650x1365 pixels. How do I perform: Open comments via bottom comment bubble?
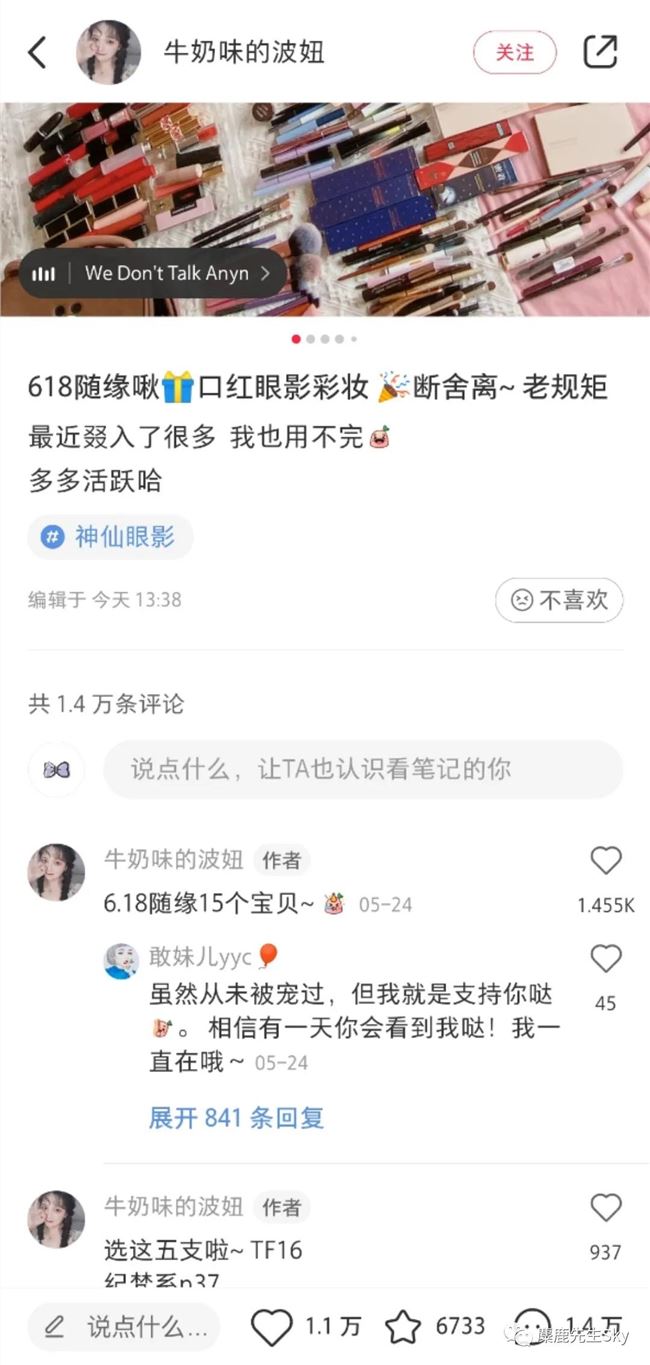(532, 1327)
